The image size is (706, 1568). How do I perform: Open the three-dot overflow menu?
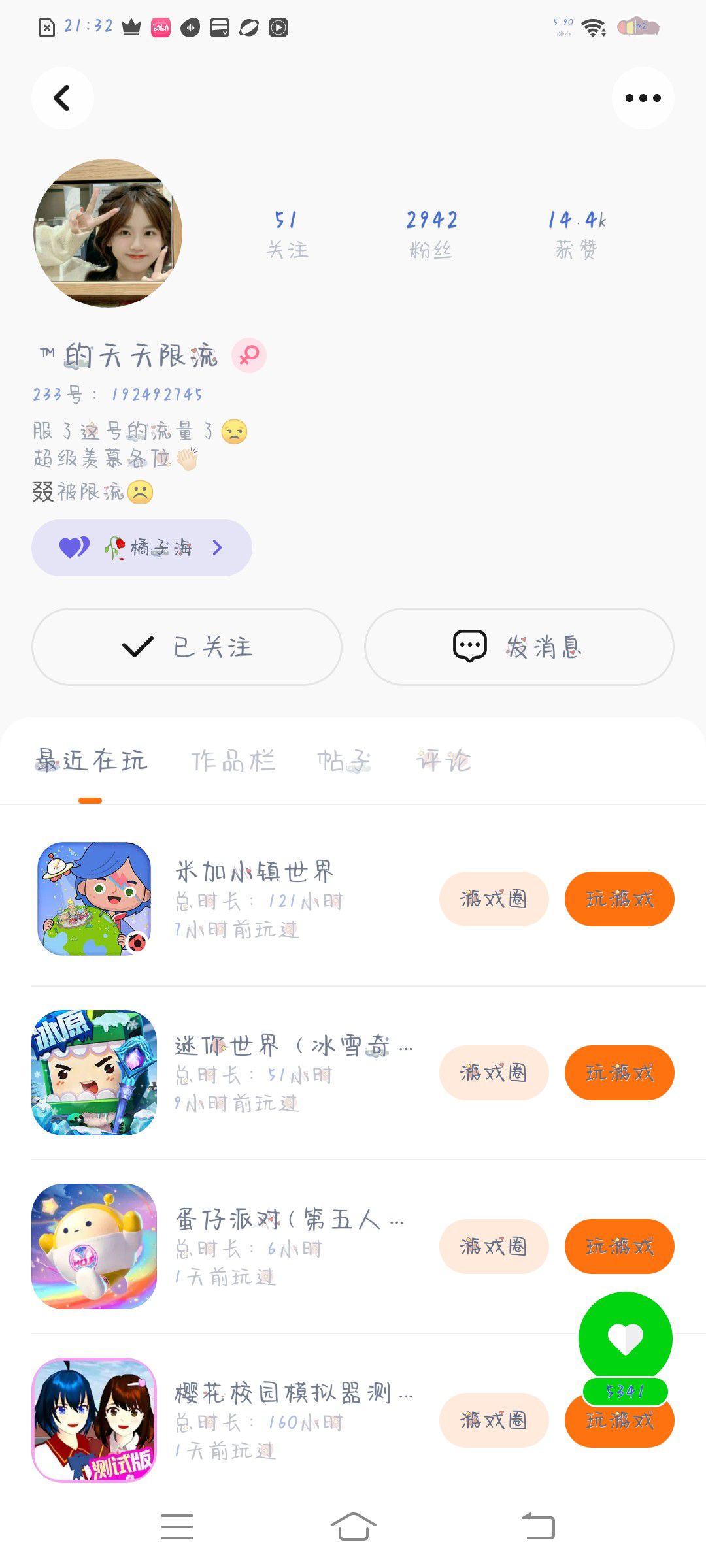click(x=643, y=98)
